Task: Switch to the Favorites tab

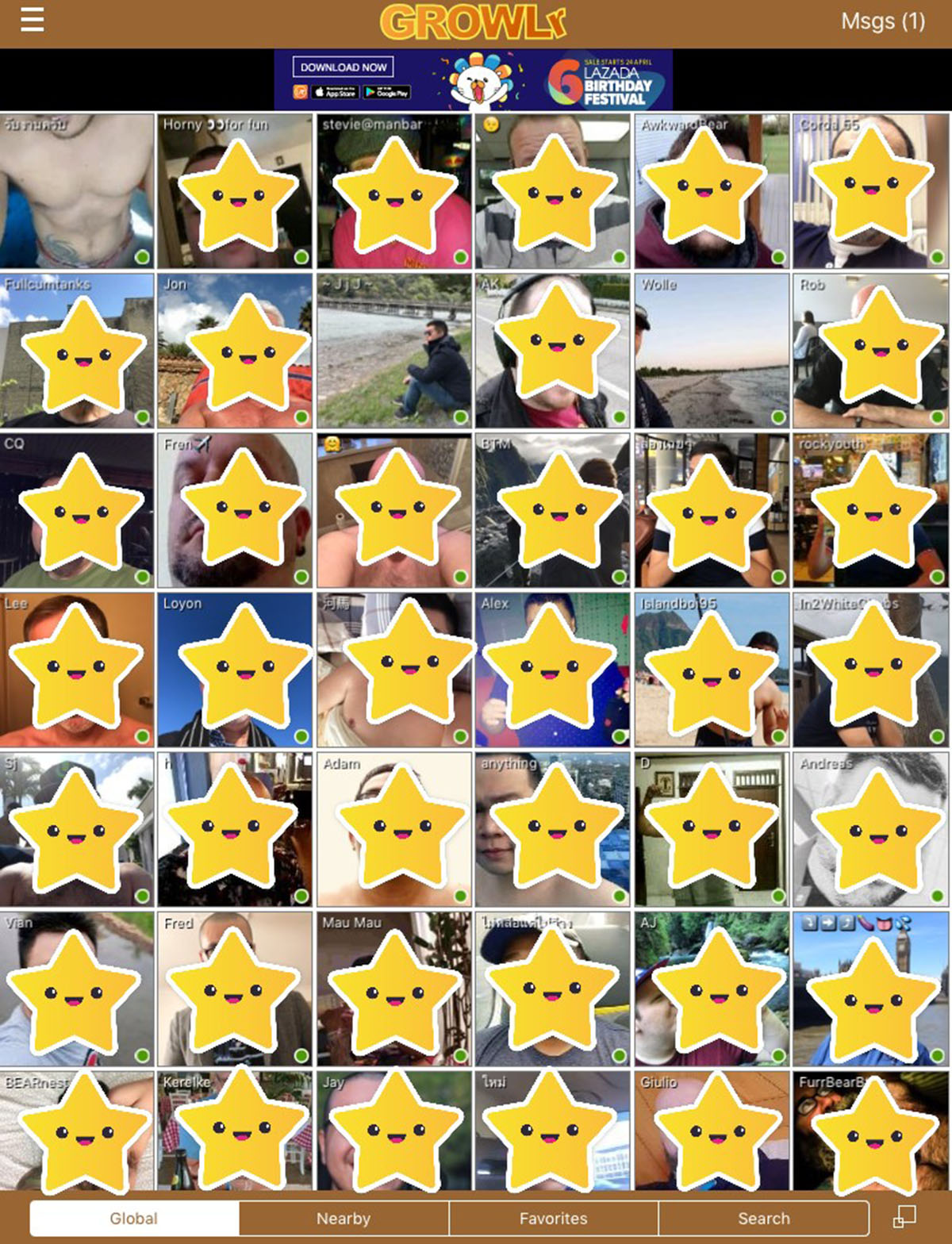Action: click(x=553, y=1218)
